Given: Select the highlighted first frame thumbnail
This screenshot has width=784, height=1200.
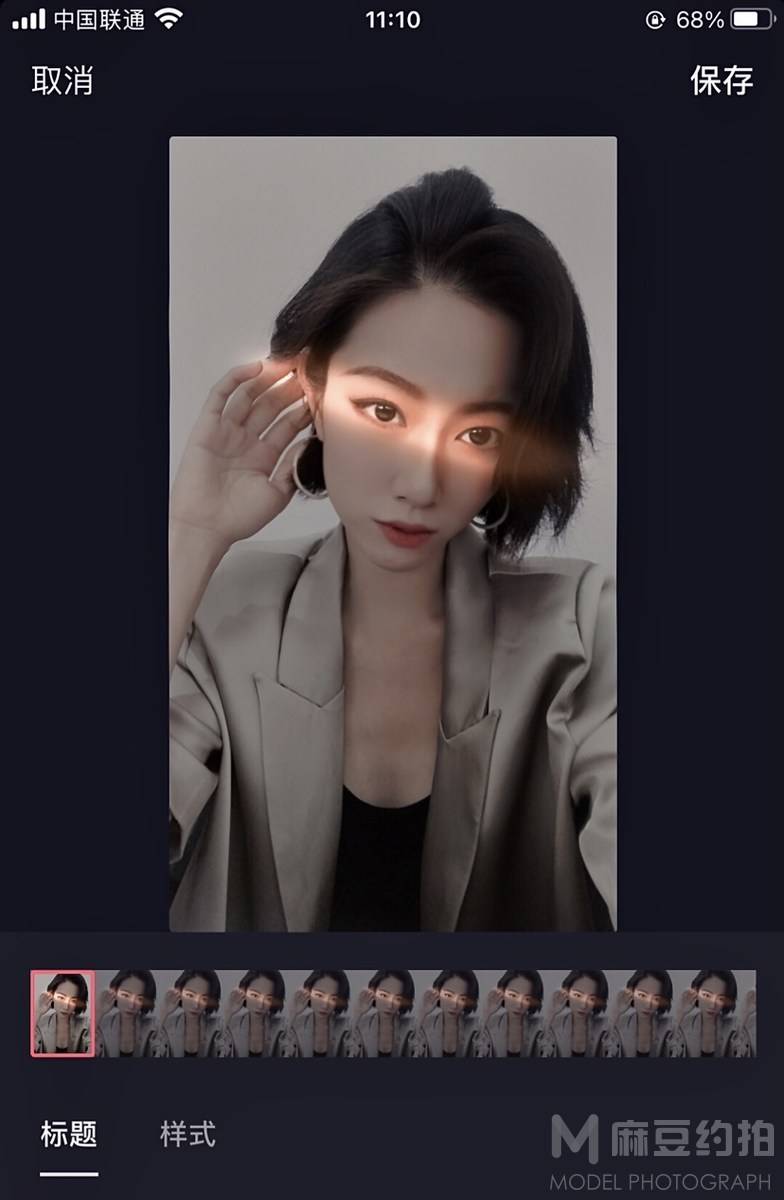Looking at the screenshot, I should (x=63, y=1013).
